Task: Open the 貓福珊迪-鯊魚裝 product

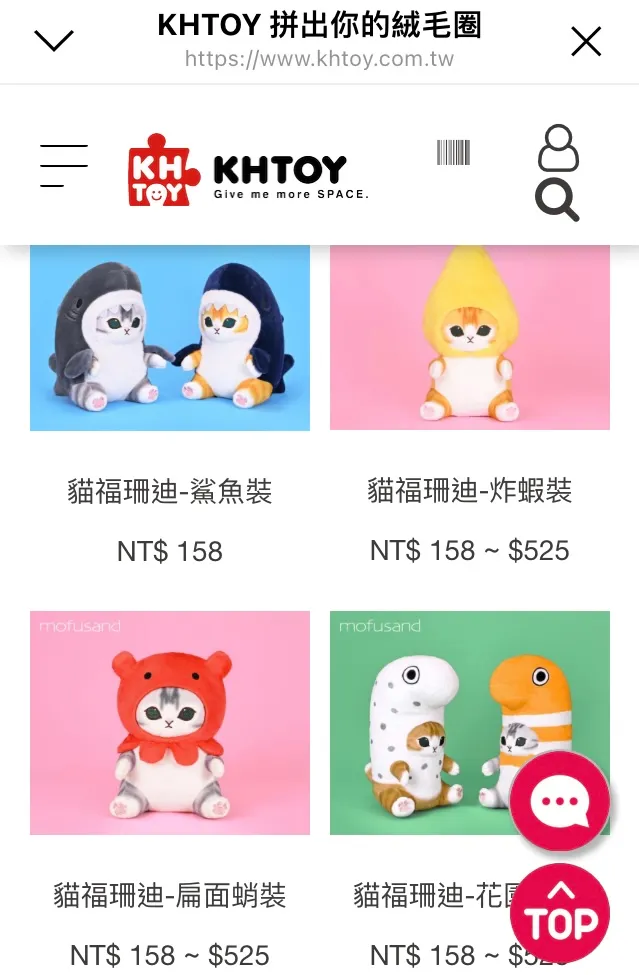Action: (x=170, y=340)
